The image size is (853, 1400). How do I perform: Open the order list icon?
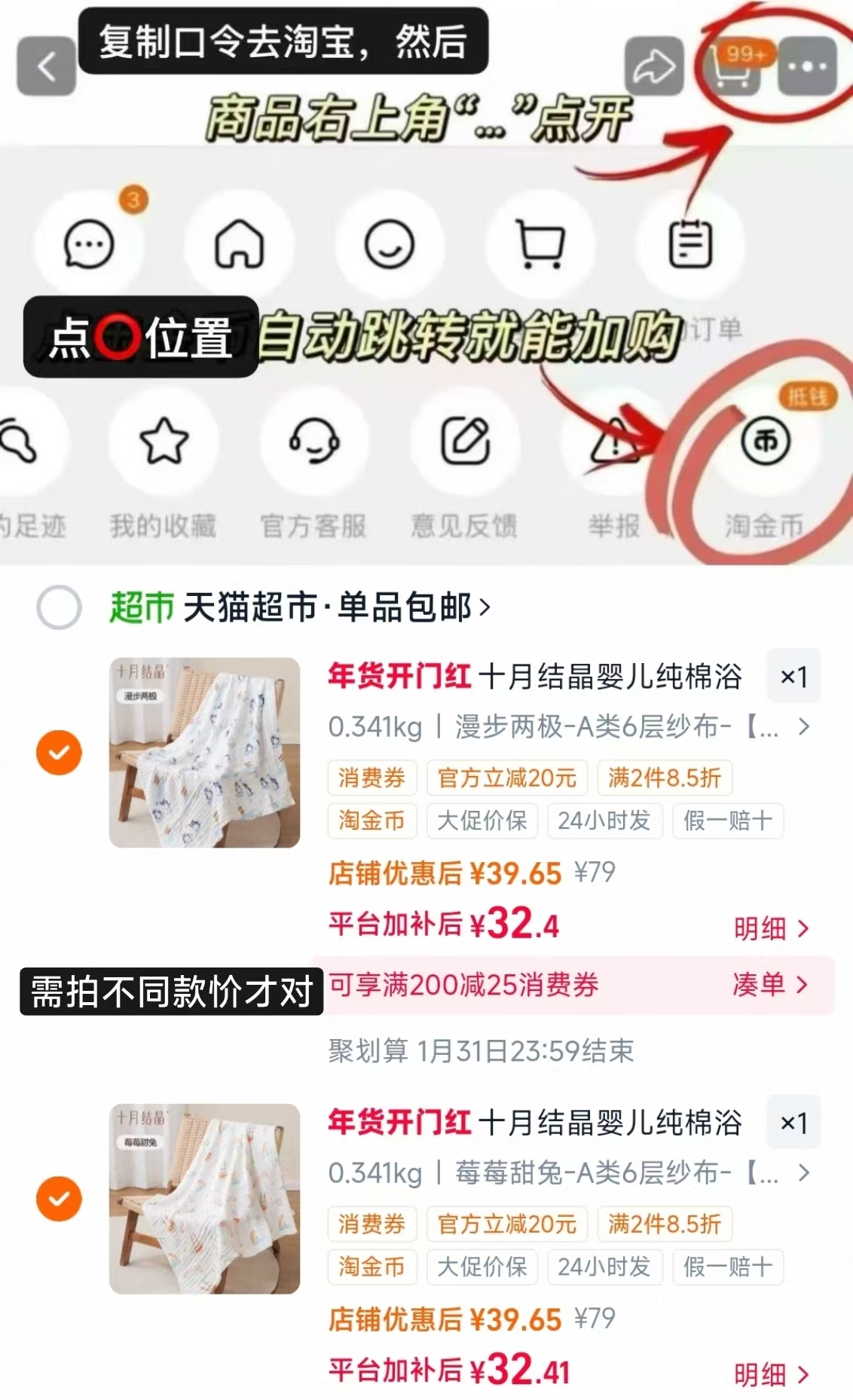coord(690,243)
